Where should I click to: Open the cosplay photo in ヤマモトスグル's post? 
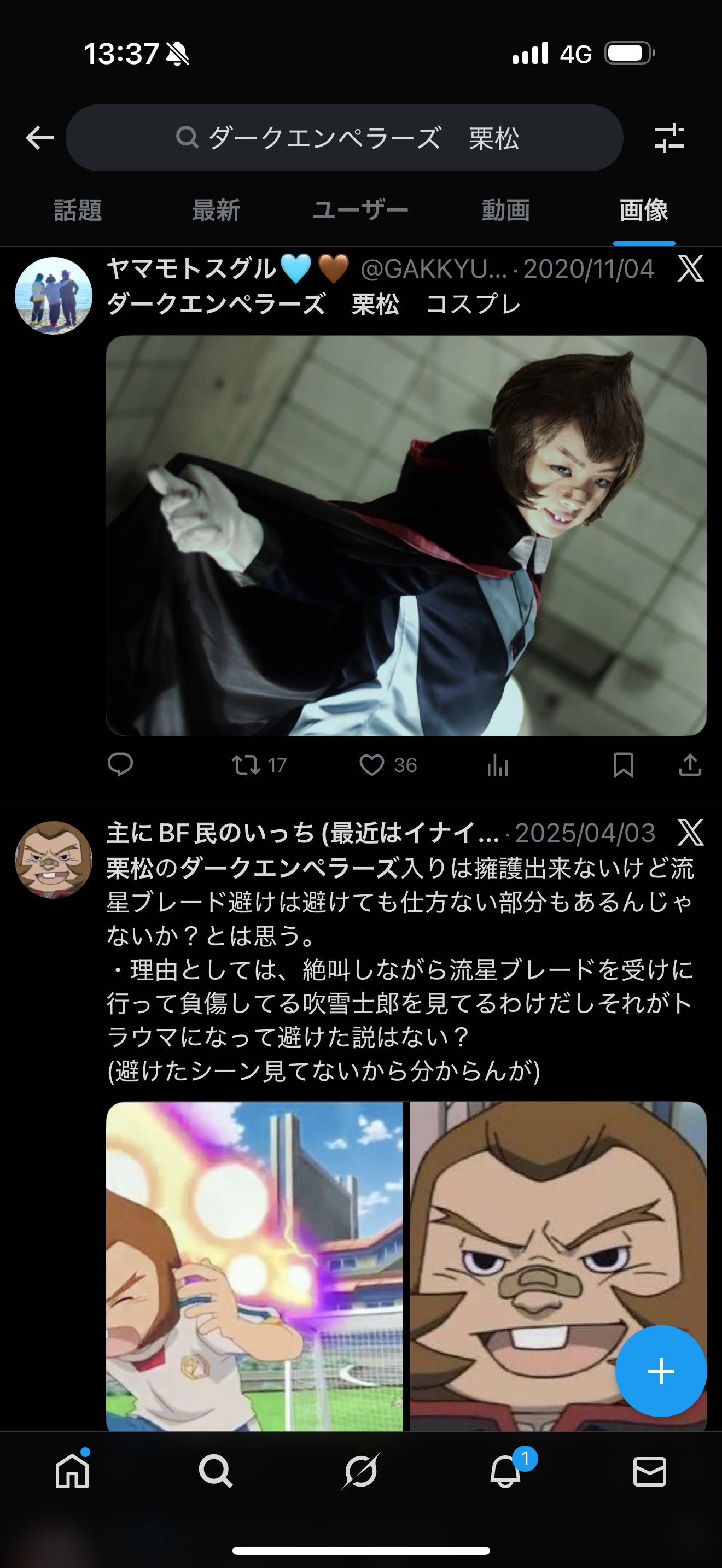[405, 535]
